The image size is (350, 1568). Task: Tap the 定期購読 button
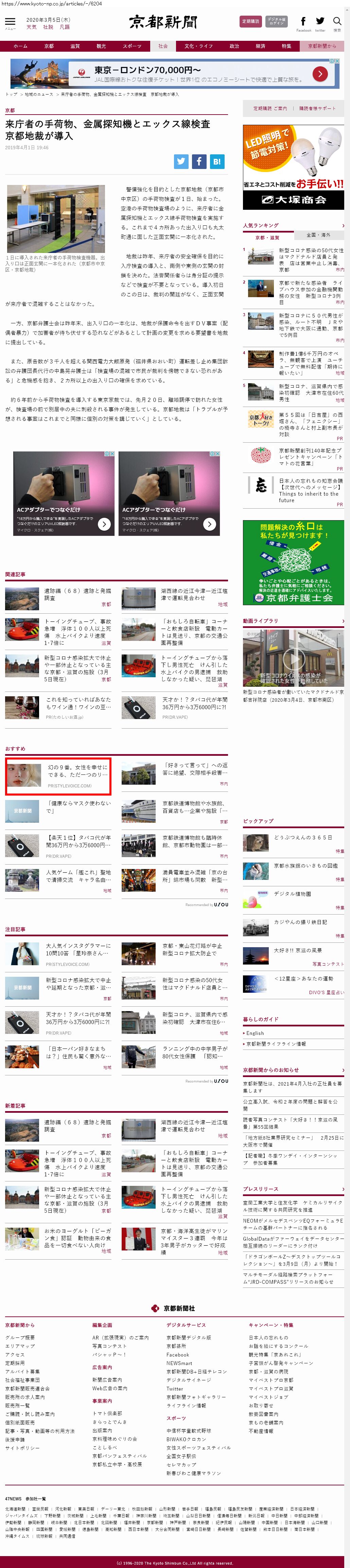[250, 21]
